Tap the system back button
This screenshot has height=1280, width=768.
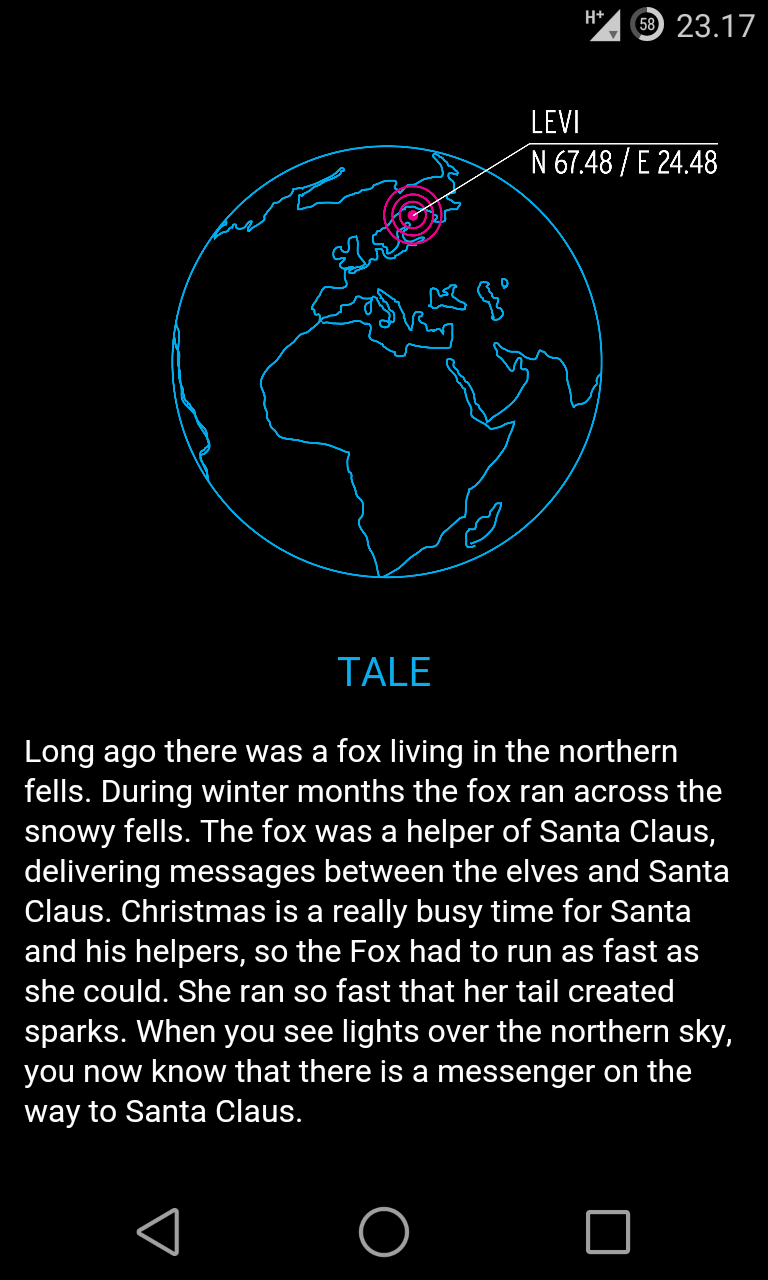coord(159,1231)
